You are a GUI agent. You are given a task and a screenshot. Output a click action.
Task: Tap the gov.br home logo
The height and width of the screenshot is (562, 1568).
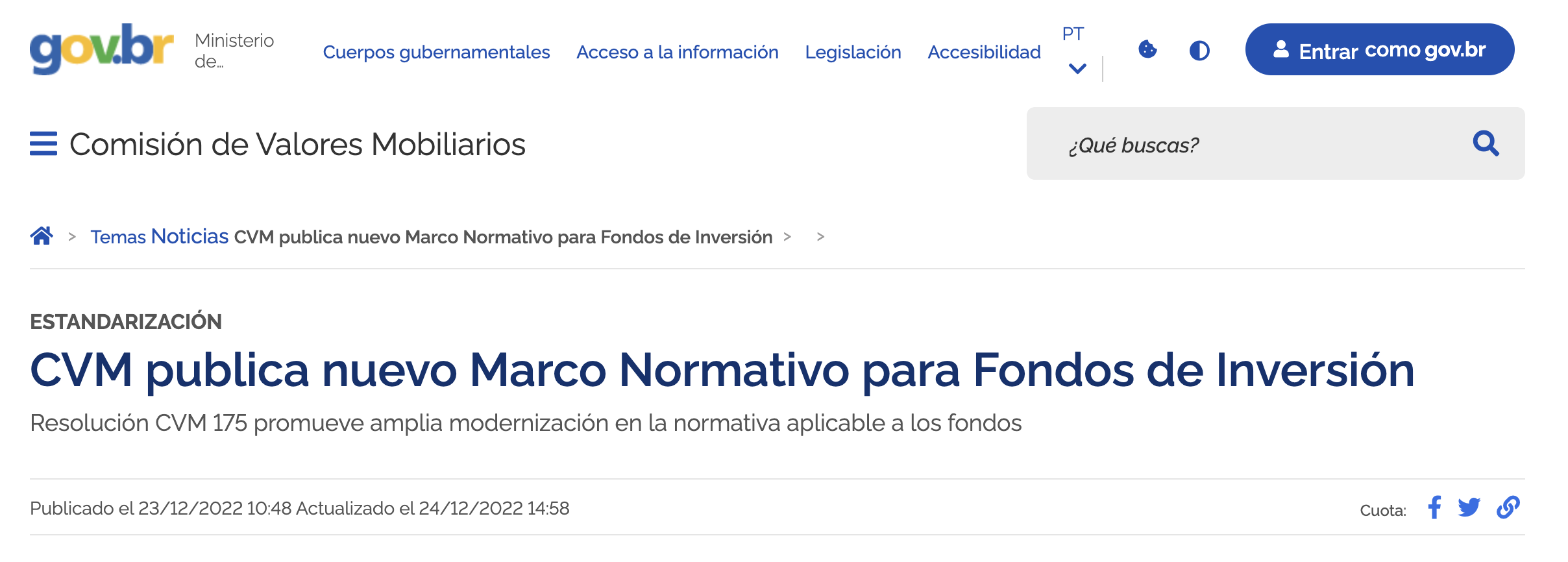tap(101, 49)
